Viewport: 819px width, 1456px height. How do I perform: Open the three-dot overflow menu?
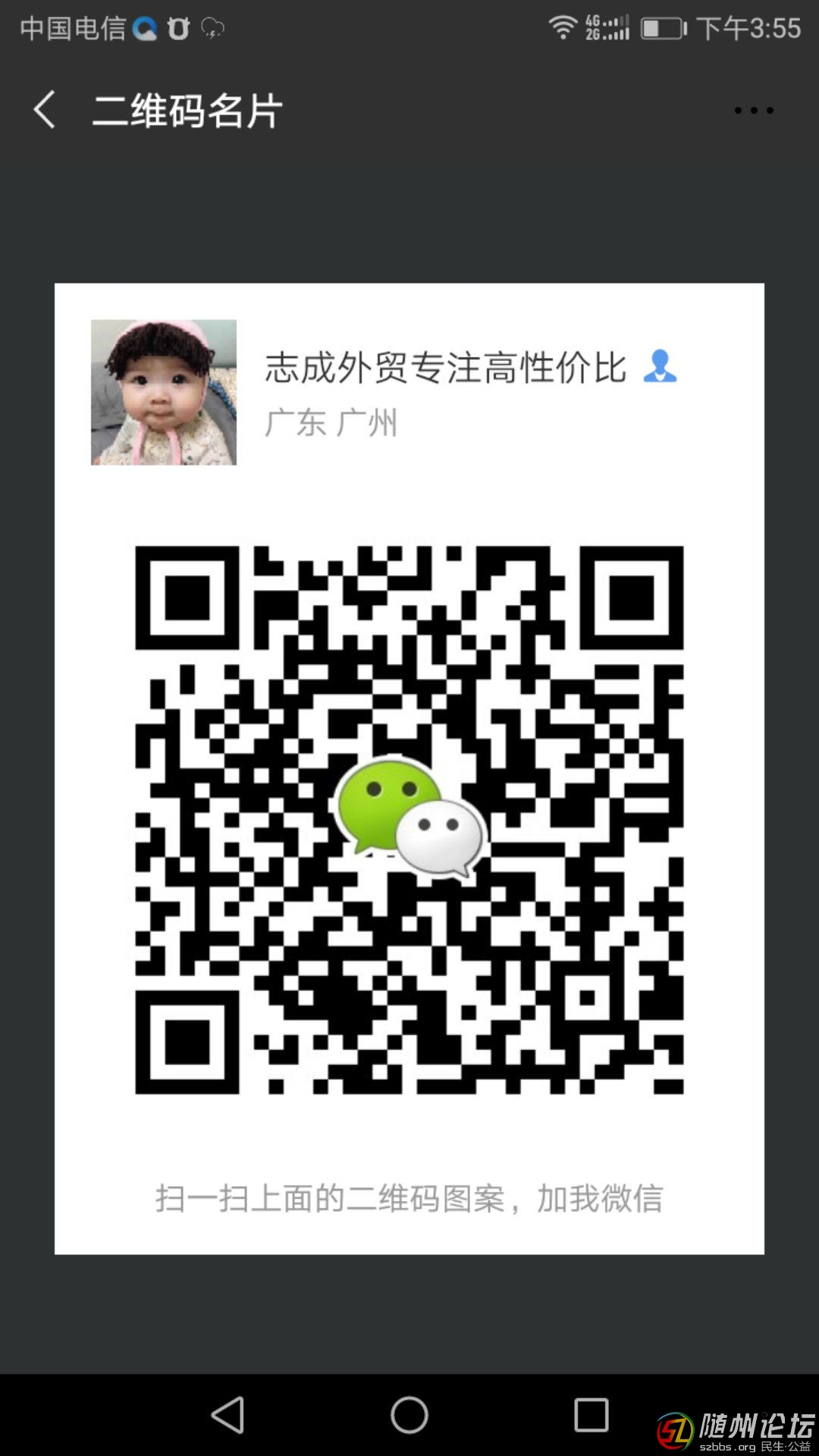[754, 111]
